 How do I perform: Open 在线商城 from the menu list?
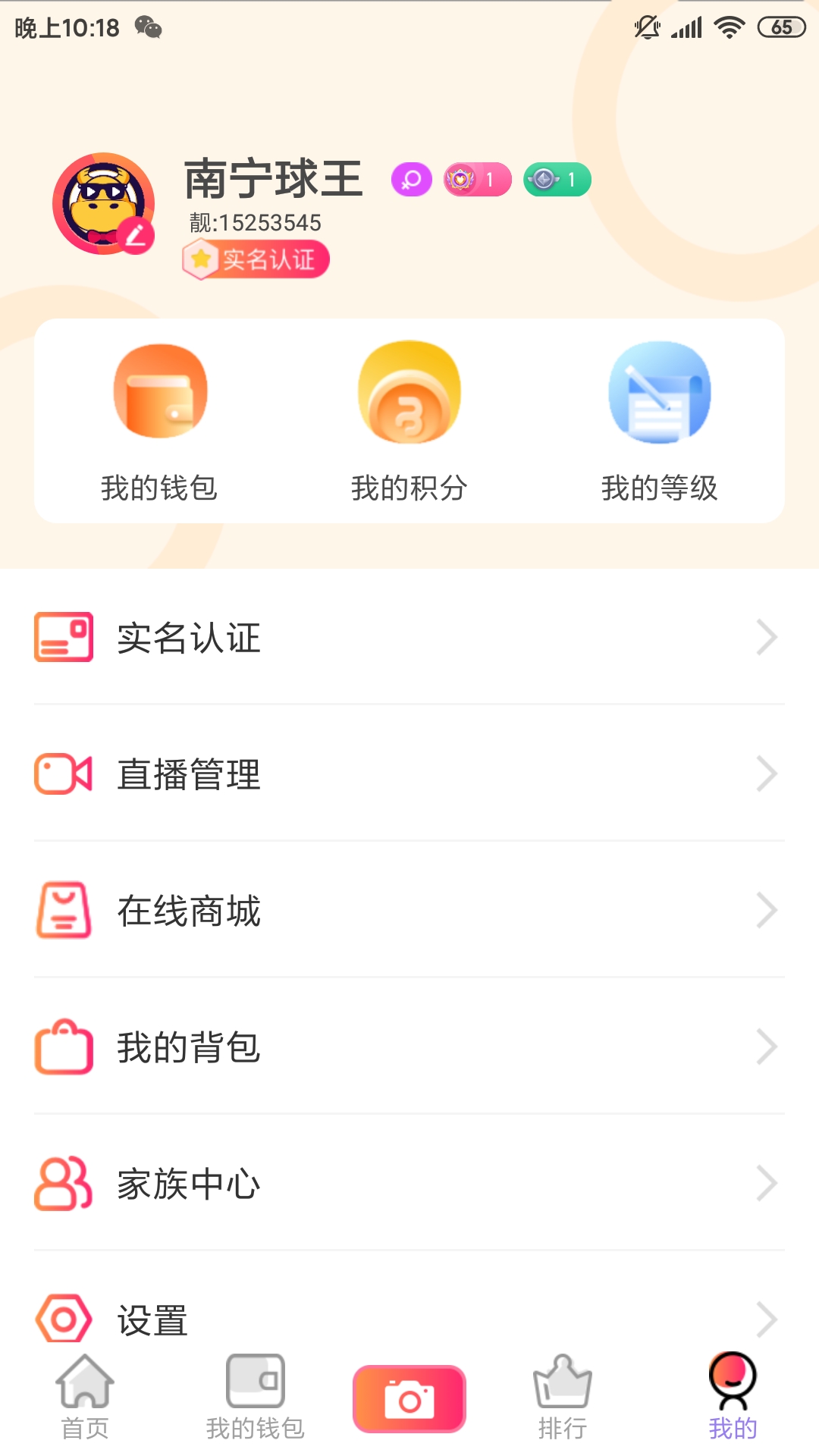coord(188,912)
